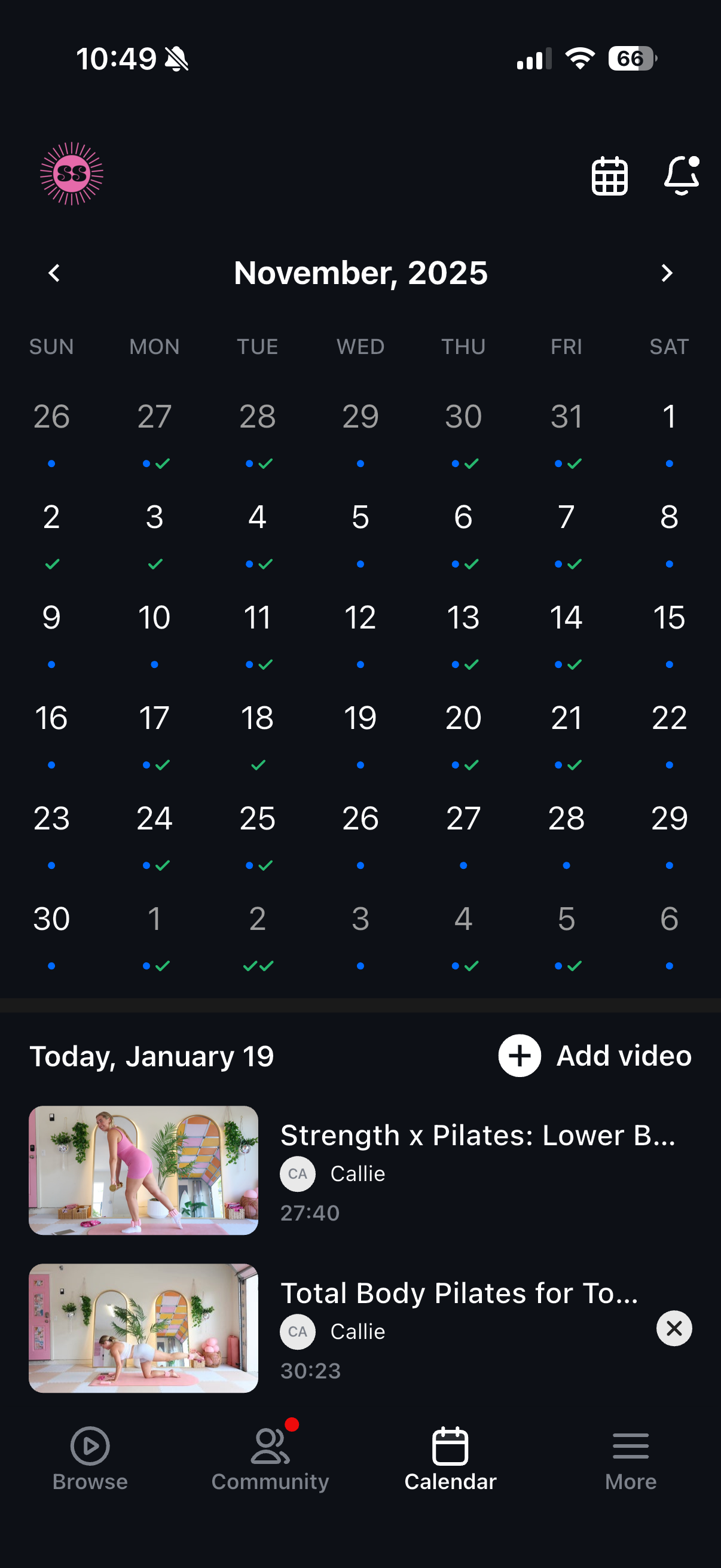Select November 22 on the calendar
This screenshot has height=1568, width=721.
pos(668,719)
